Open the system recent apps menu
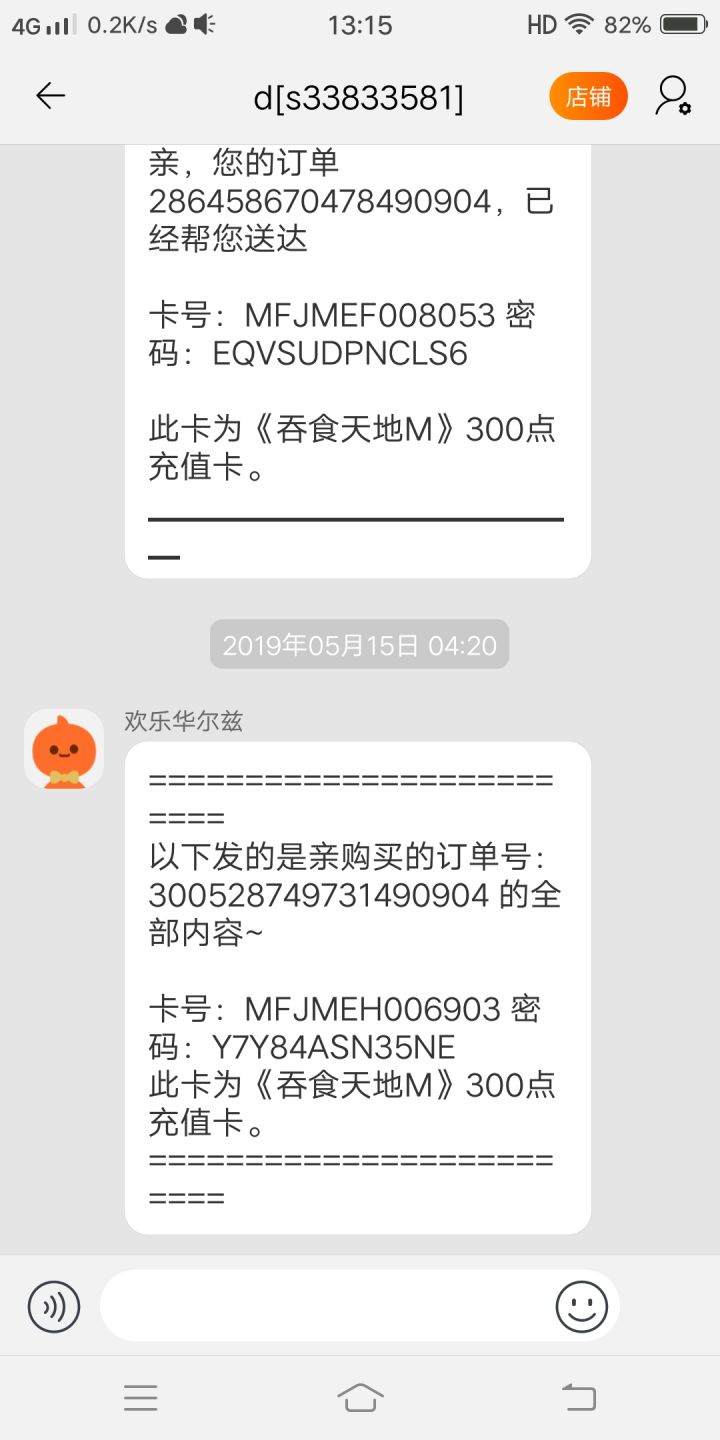 click(140, 1397)
